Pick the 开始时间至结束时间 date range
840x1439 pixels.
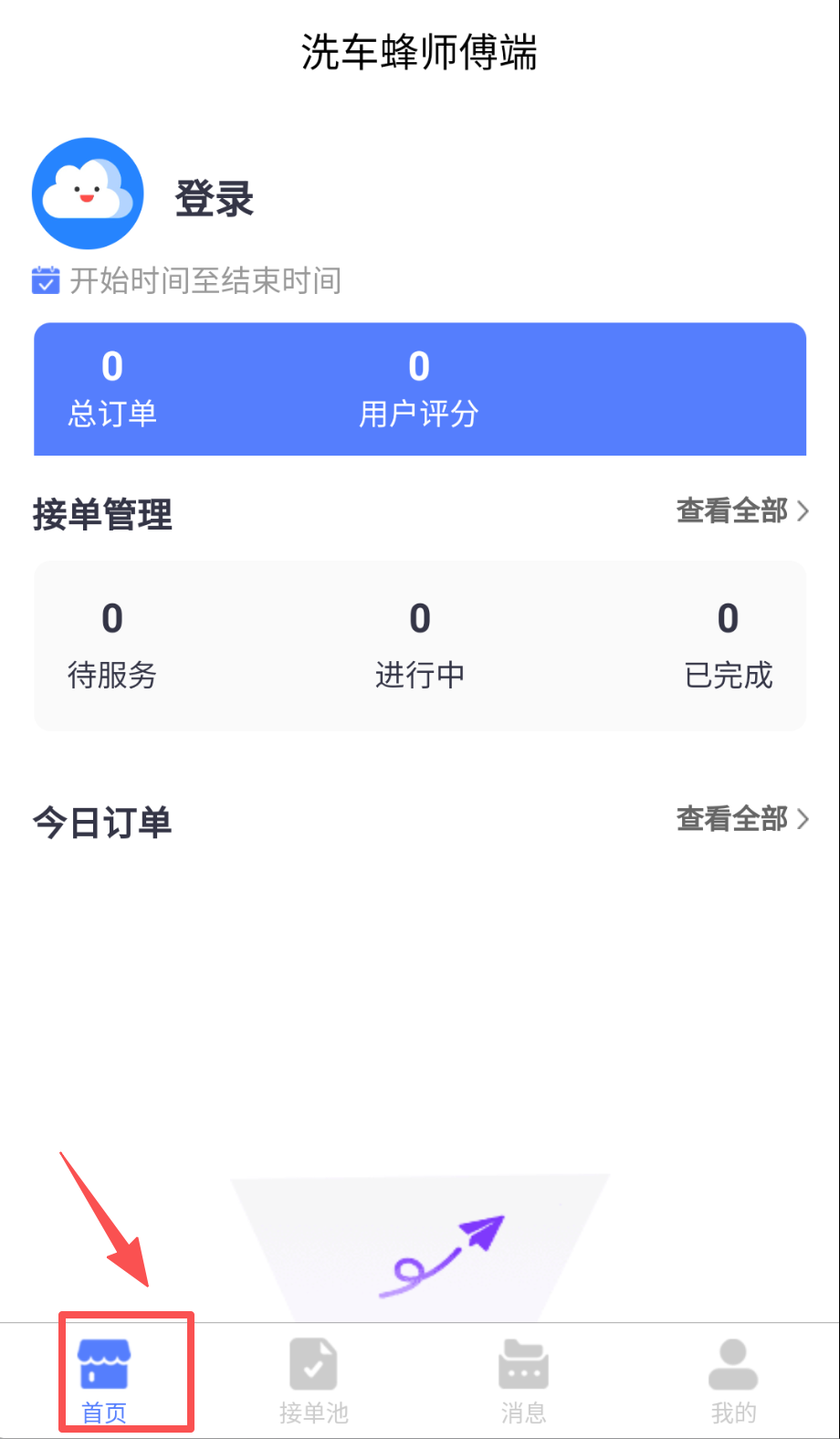coord(205,281)
